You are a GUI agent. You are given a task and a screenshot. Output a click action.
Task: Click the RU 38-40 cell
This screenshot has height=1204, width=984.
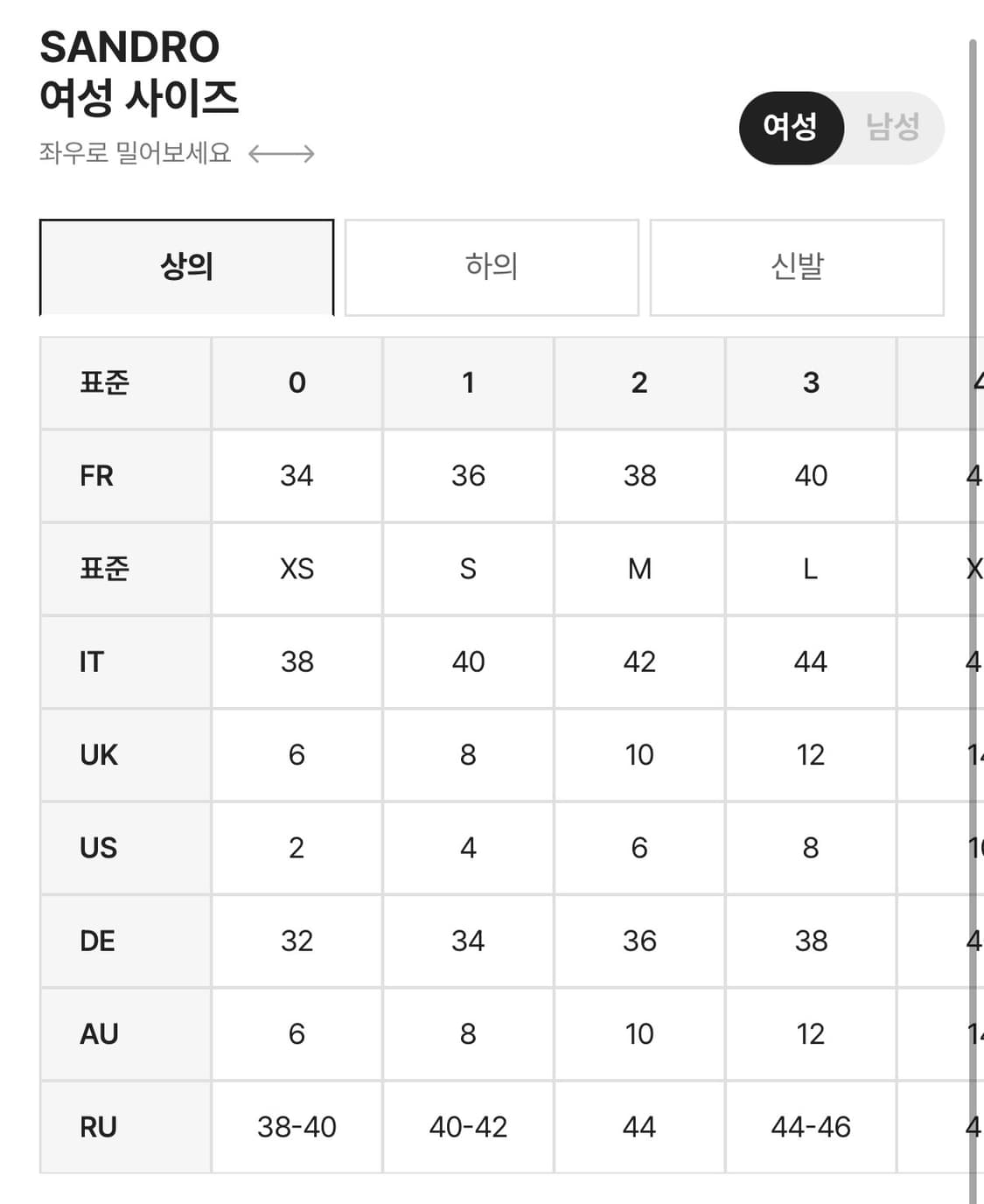point(296,1127)
